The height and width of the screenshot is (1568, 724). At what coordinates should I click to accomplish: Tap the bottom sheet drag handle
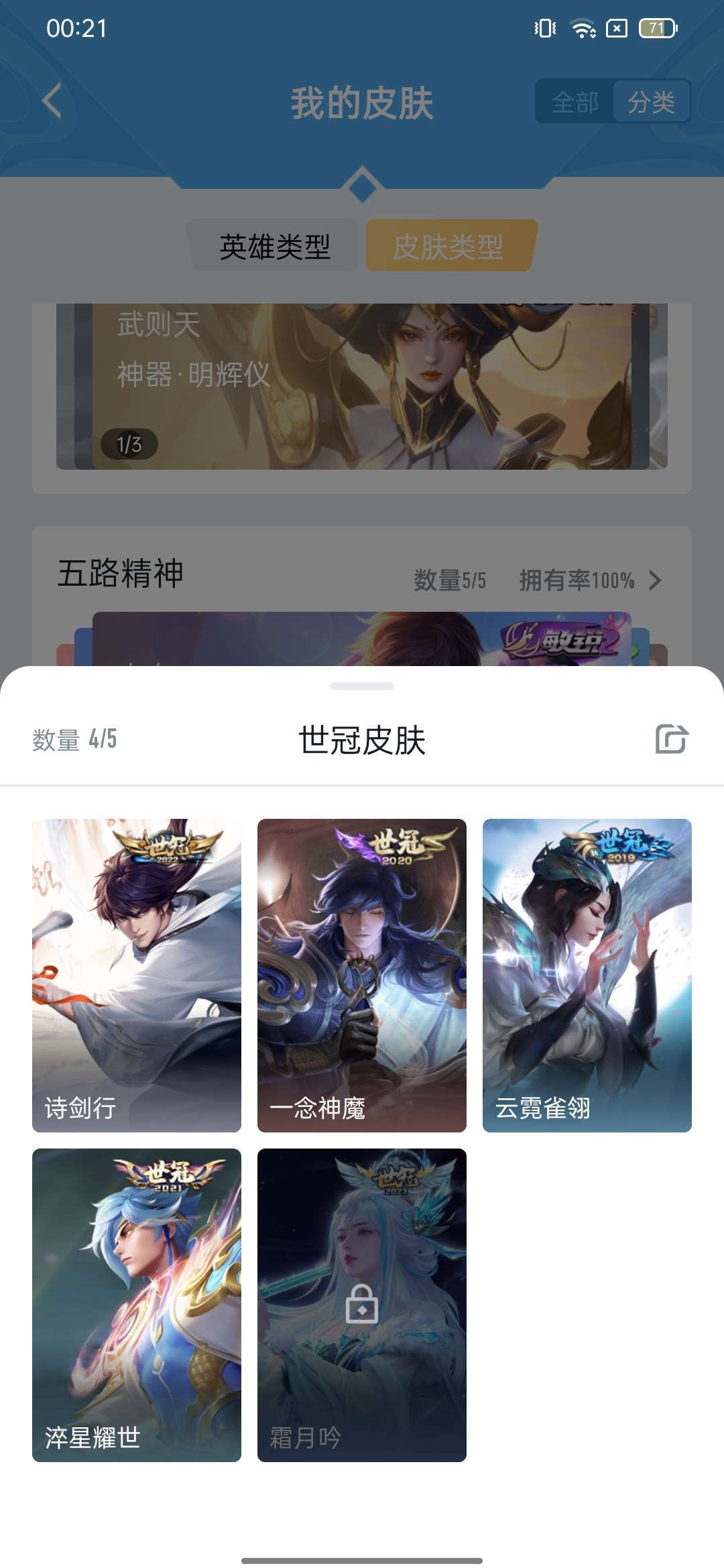tap(362, 686)
